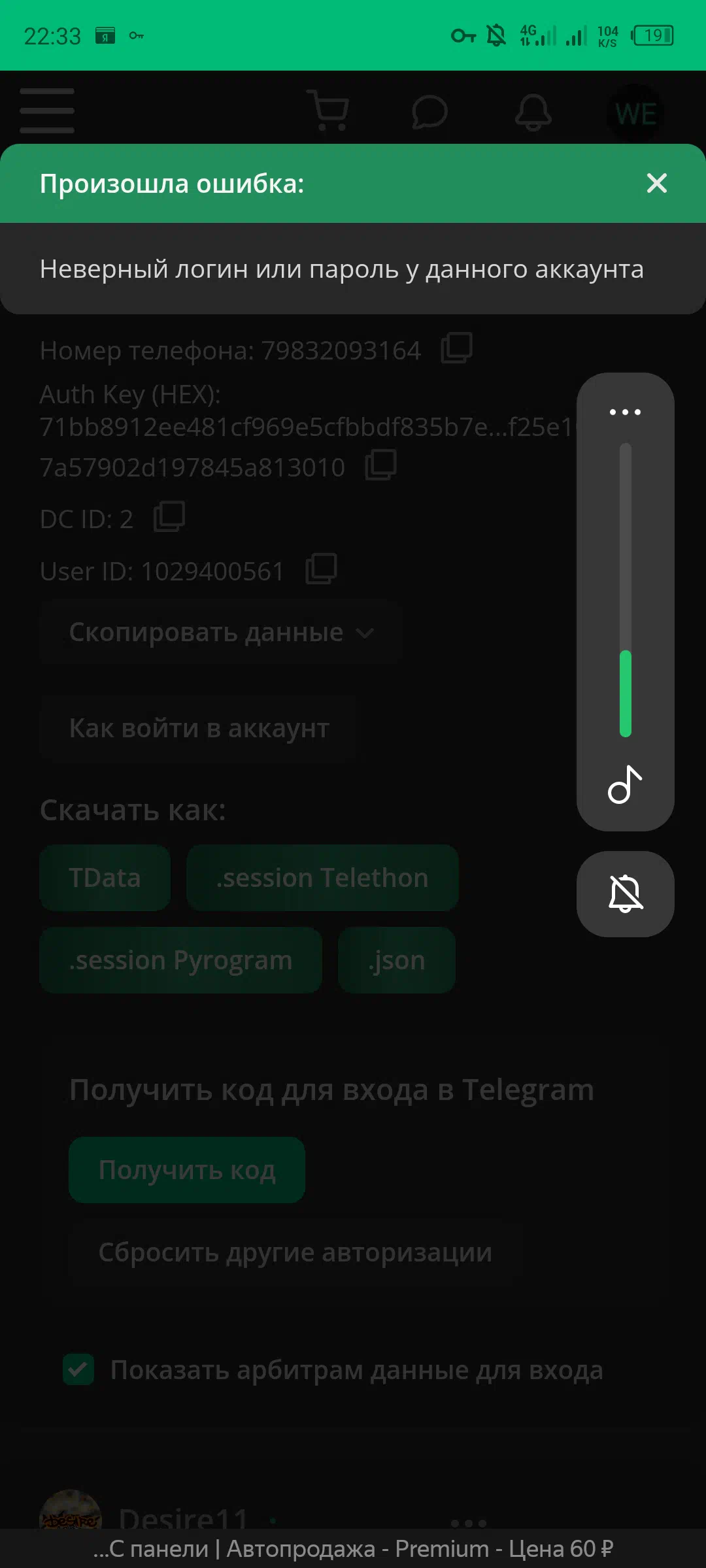The width and height of the screenshot is (706, 1568).
Task: Tap Сбросить другие авторизации
Action: pyautogui.click(x=295, y=1252)
